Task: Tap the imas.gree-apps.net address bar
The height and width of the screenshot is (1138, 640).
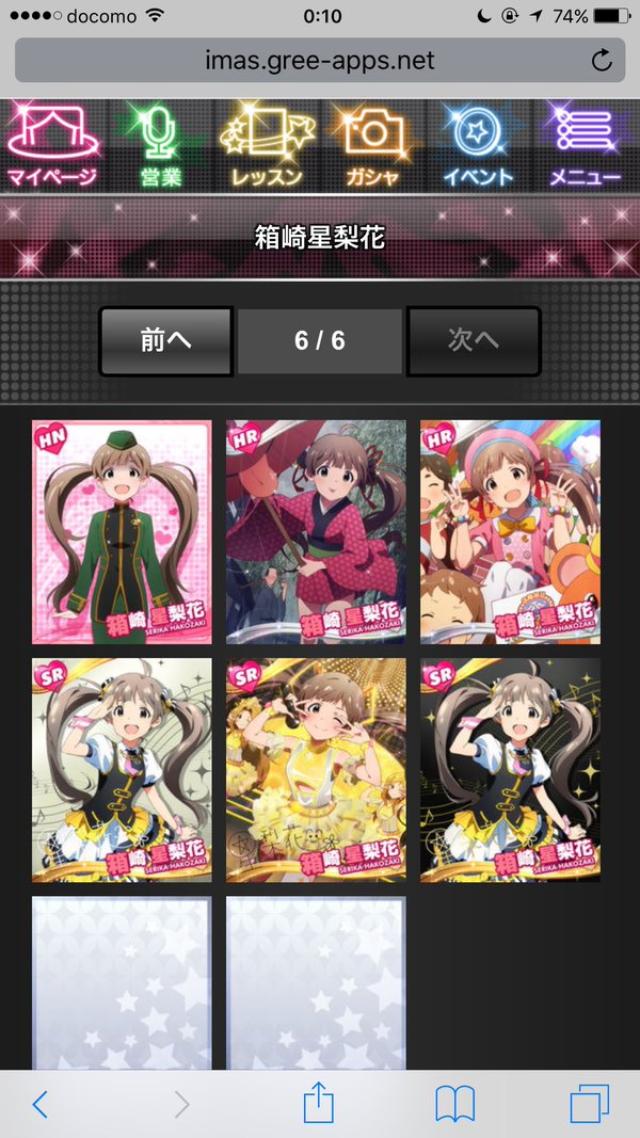Action: click(320, 61)
